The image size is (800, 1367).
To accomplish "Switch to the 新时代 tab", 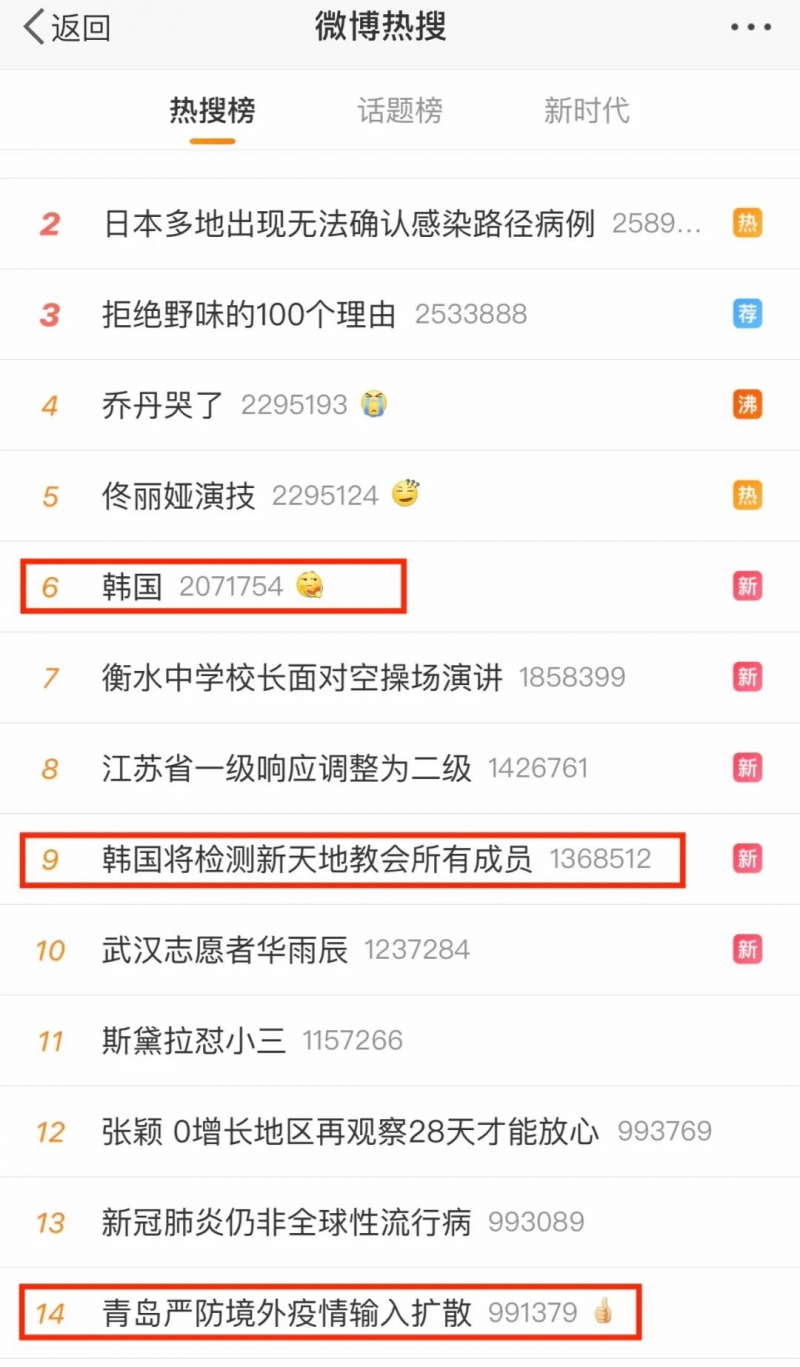I will (586, 110).
